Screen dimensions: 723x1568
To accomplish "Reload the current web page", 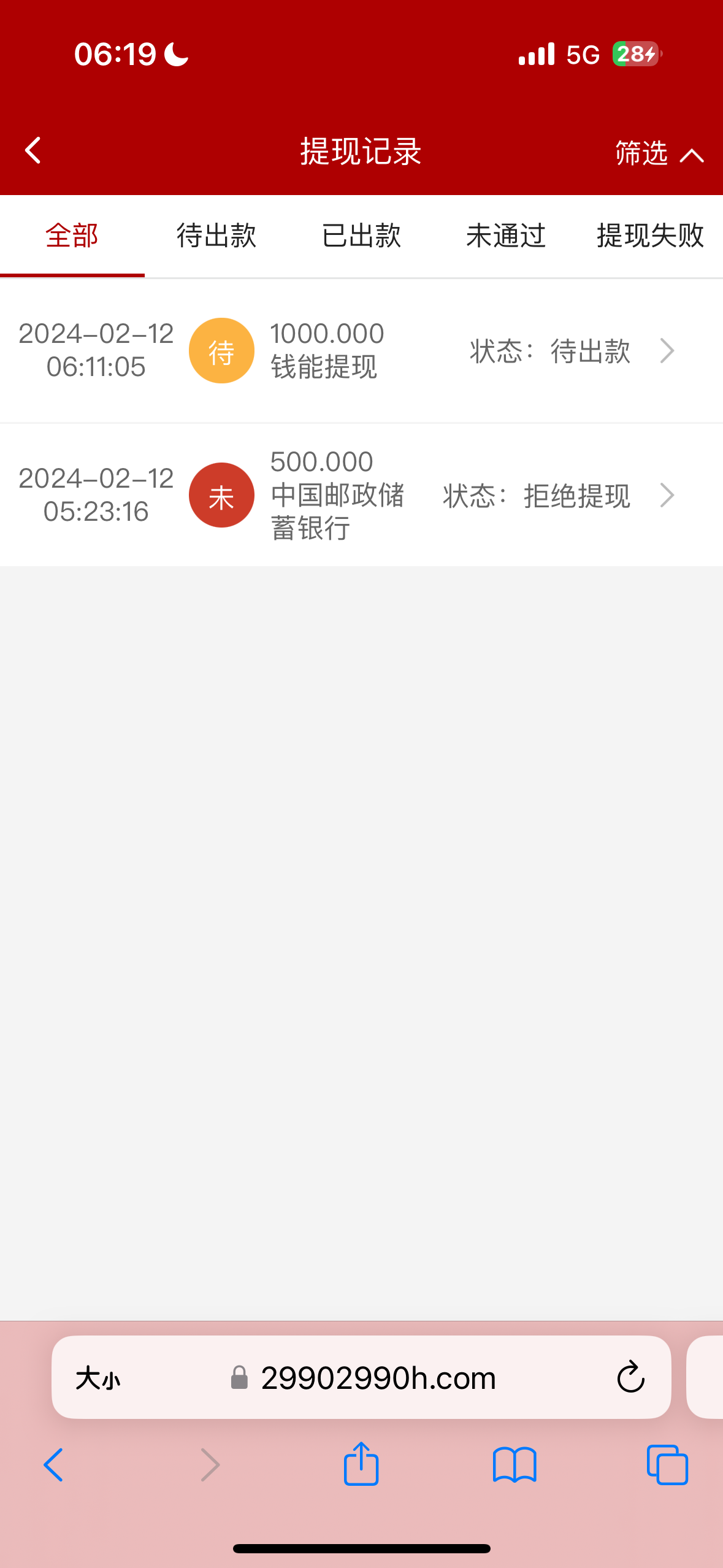I will pos(630,1378).
